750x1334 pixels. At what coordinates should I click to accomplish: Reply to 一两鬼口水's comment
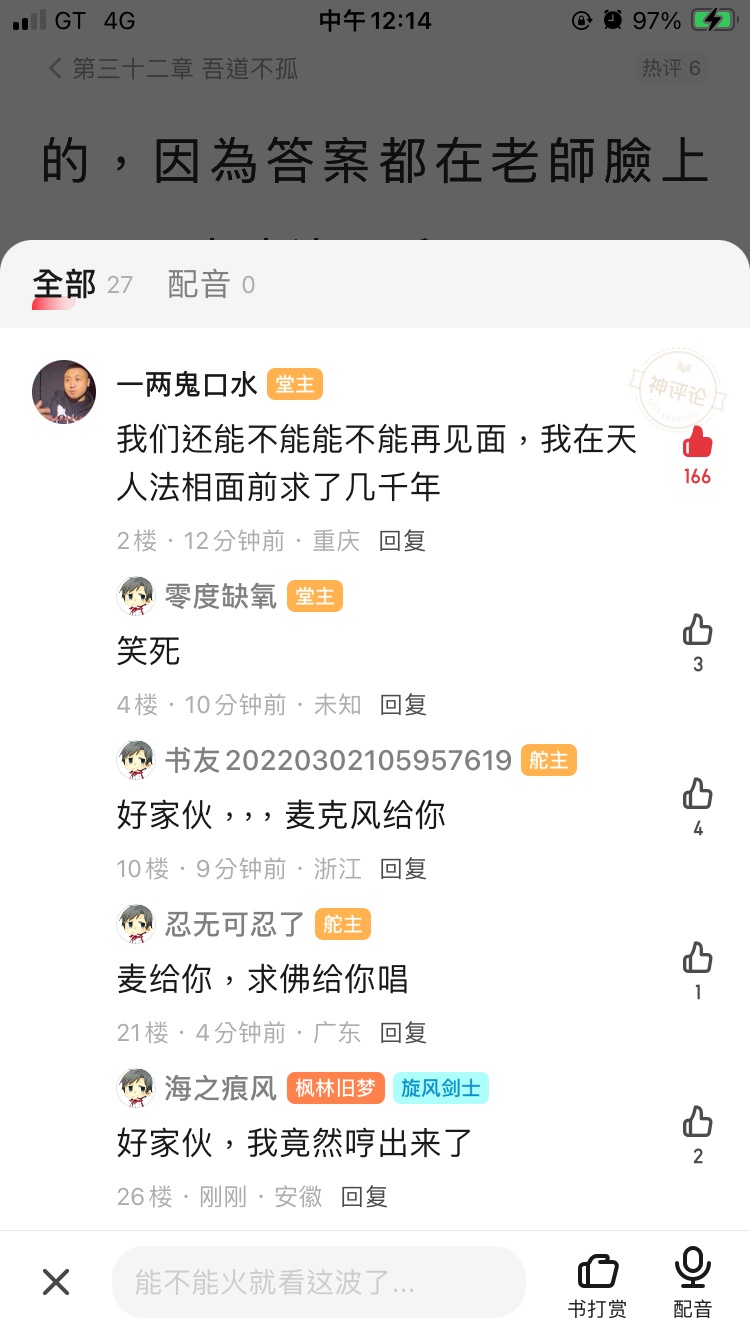(x=402, y=541)
